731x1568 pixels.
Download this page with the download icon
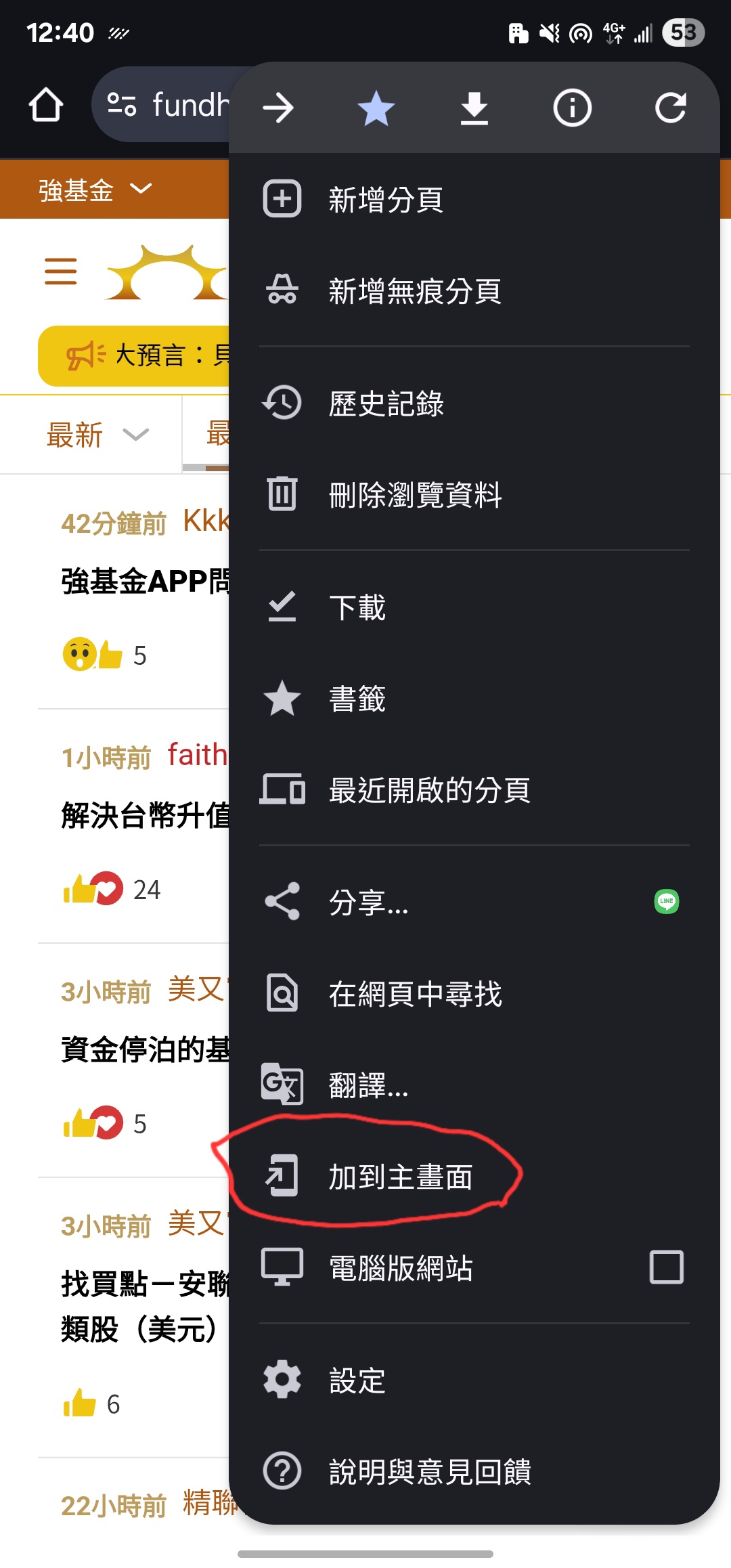474,108
